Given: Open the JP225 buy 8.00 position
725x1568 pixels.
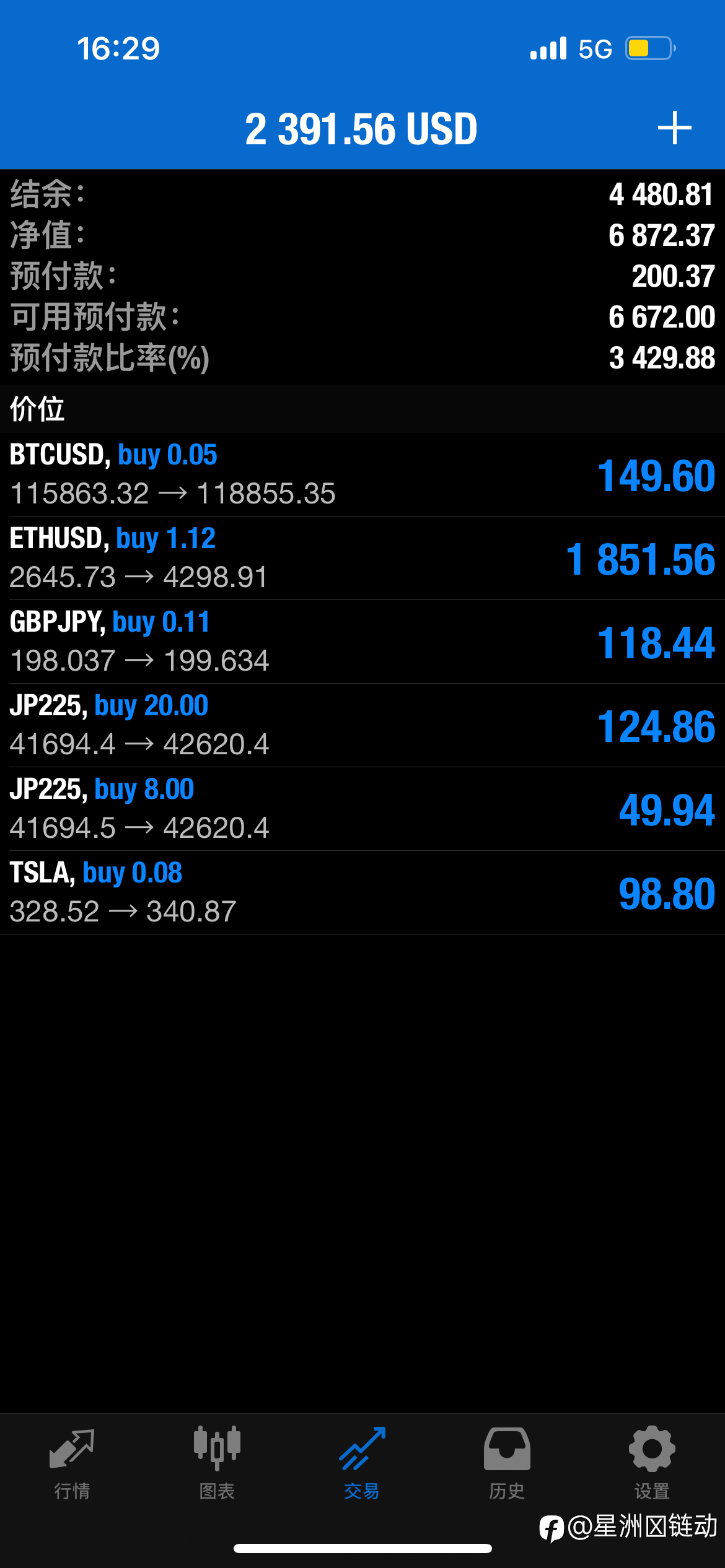Looking at the screenshot, I should click(x=362, y=809).
